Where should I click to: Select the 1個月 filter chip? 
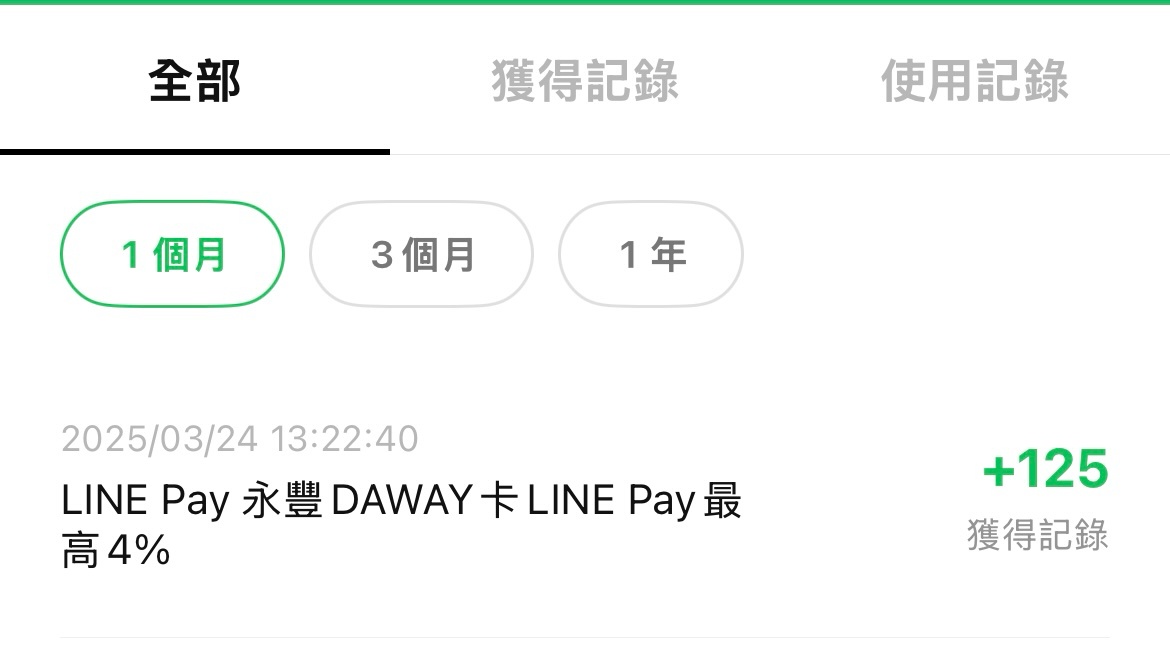pos(173,255)
